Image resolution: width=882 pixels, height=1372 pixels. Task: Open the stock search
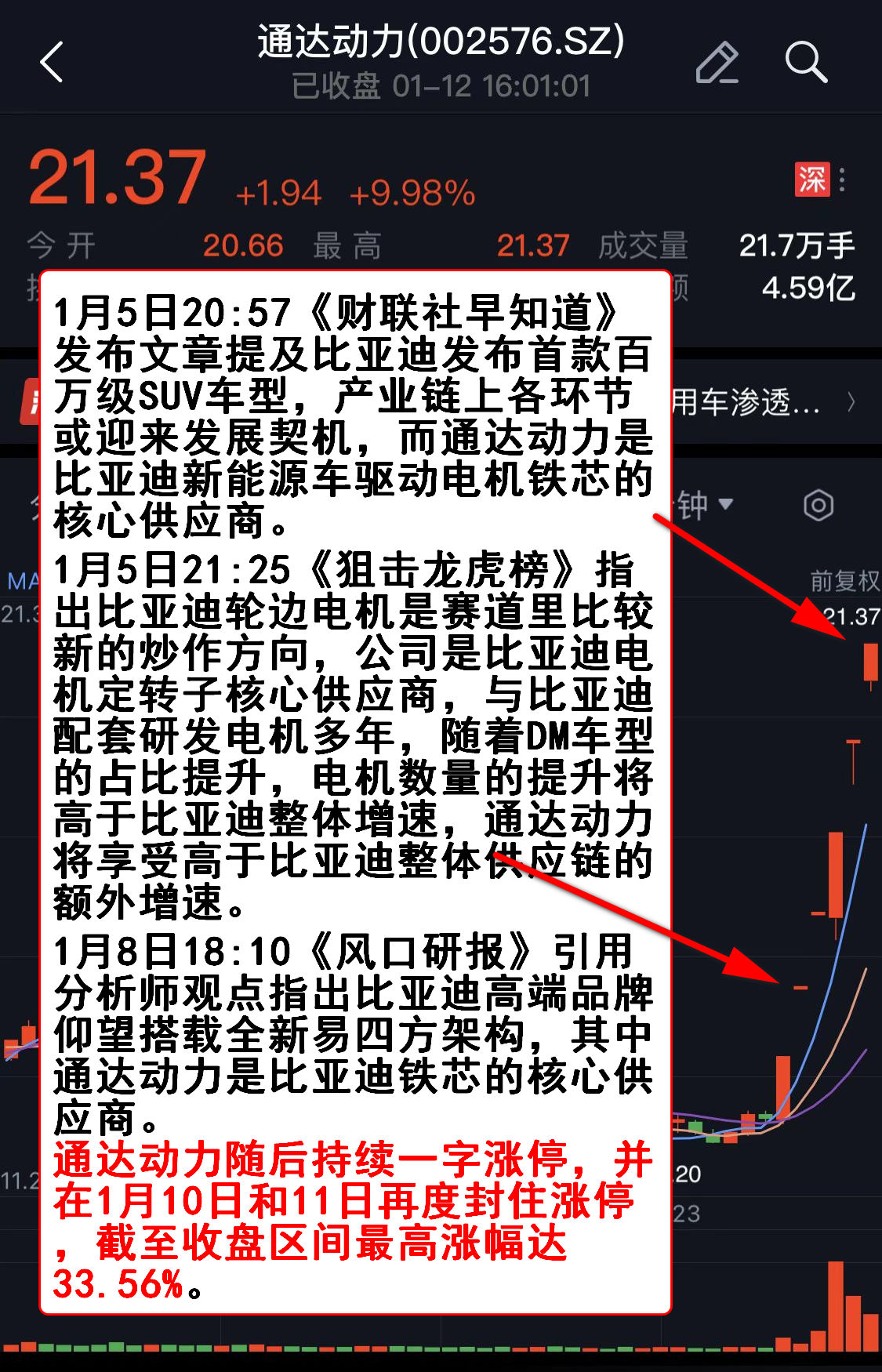(x=806, y=63)
